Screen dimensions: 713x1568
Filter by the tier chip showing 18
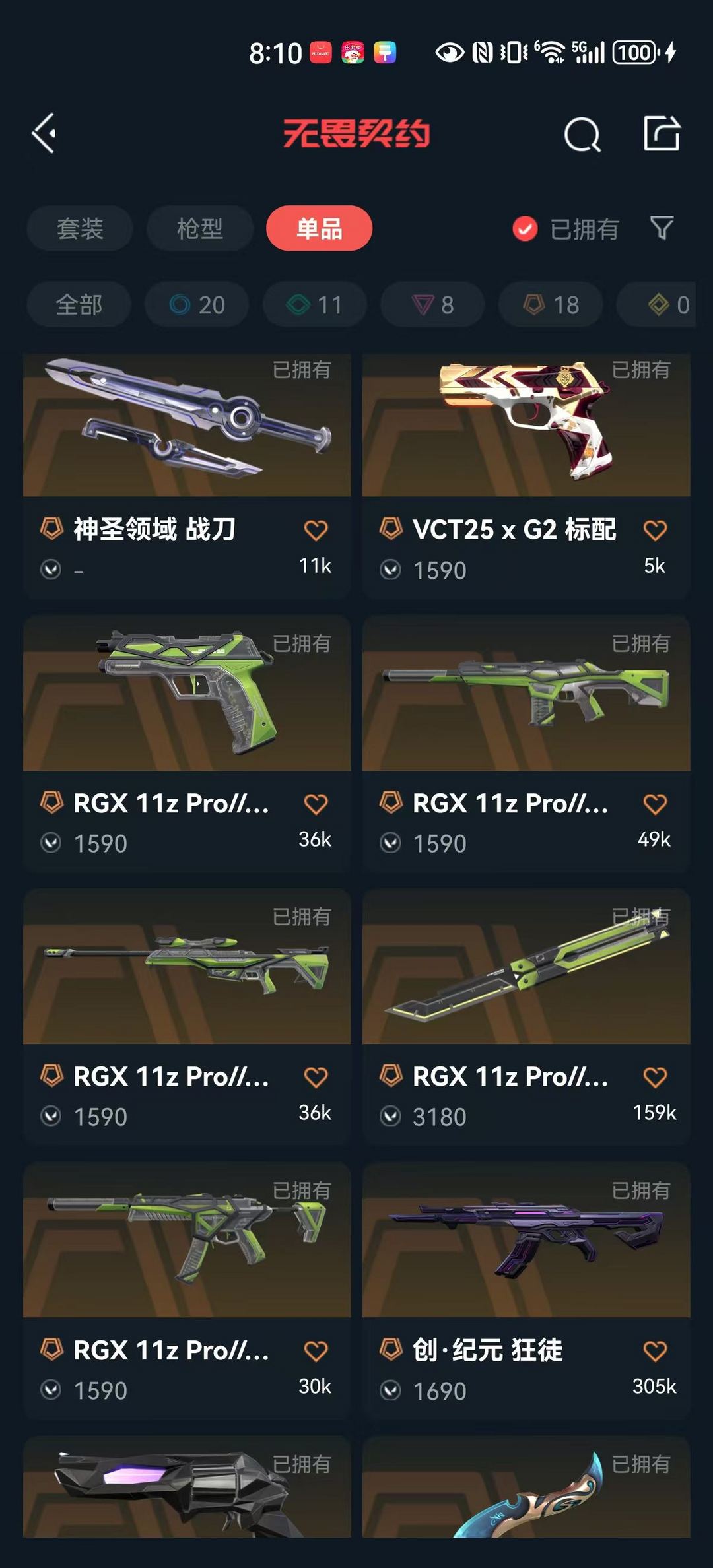coord(551,305)
